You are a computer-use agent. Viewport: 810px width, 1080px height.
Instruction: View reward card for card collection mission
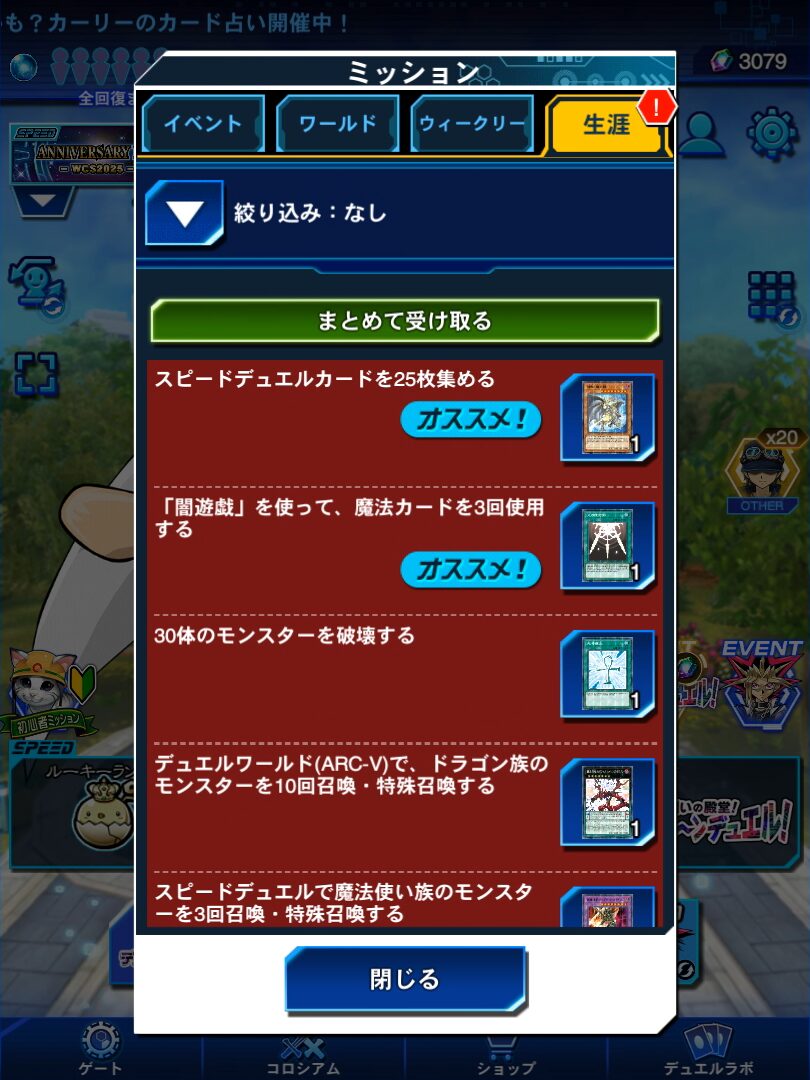coord(607,417)
